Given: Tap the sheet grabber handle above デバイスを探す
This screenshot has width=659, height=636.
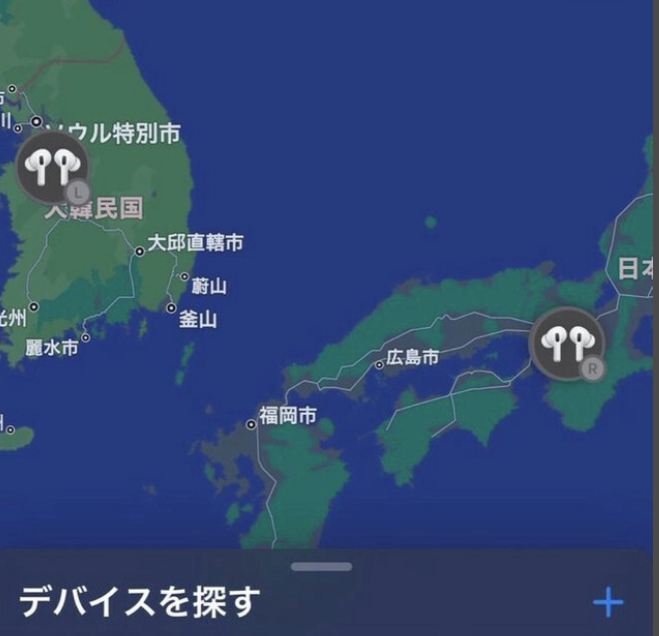Looking at the screenshot, I should tap(322, 567).
